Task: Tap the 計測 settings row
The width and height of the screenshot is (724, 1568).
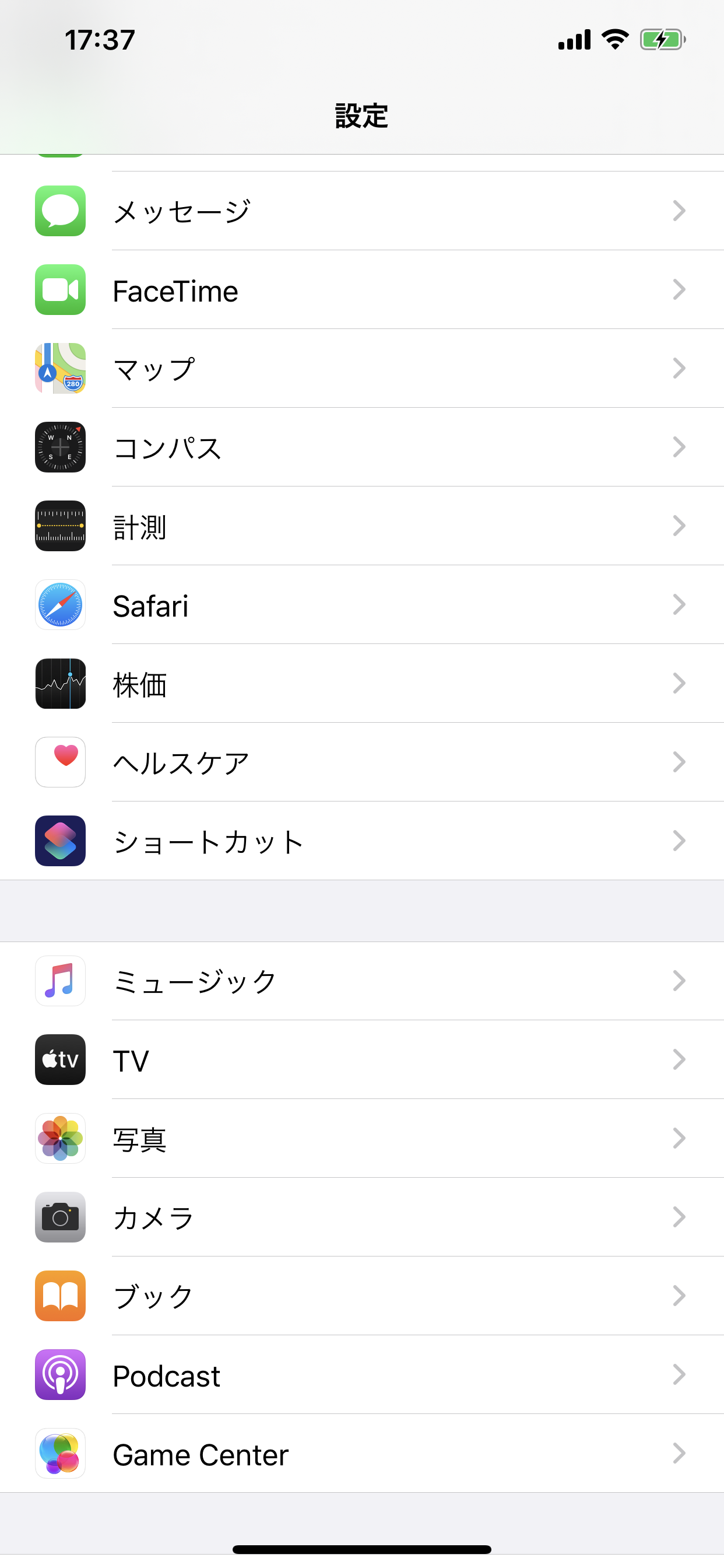Action: pos(362,526)
